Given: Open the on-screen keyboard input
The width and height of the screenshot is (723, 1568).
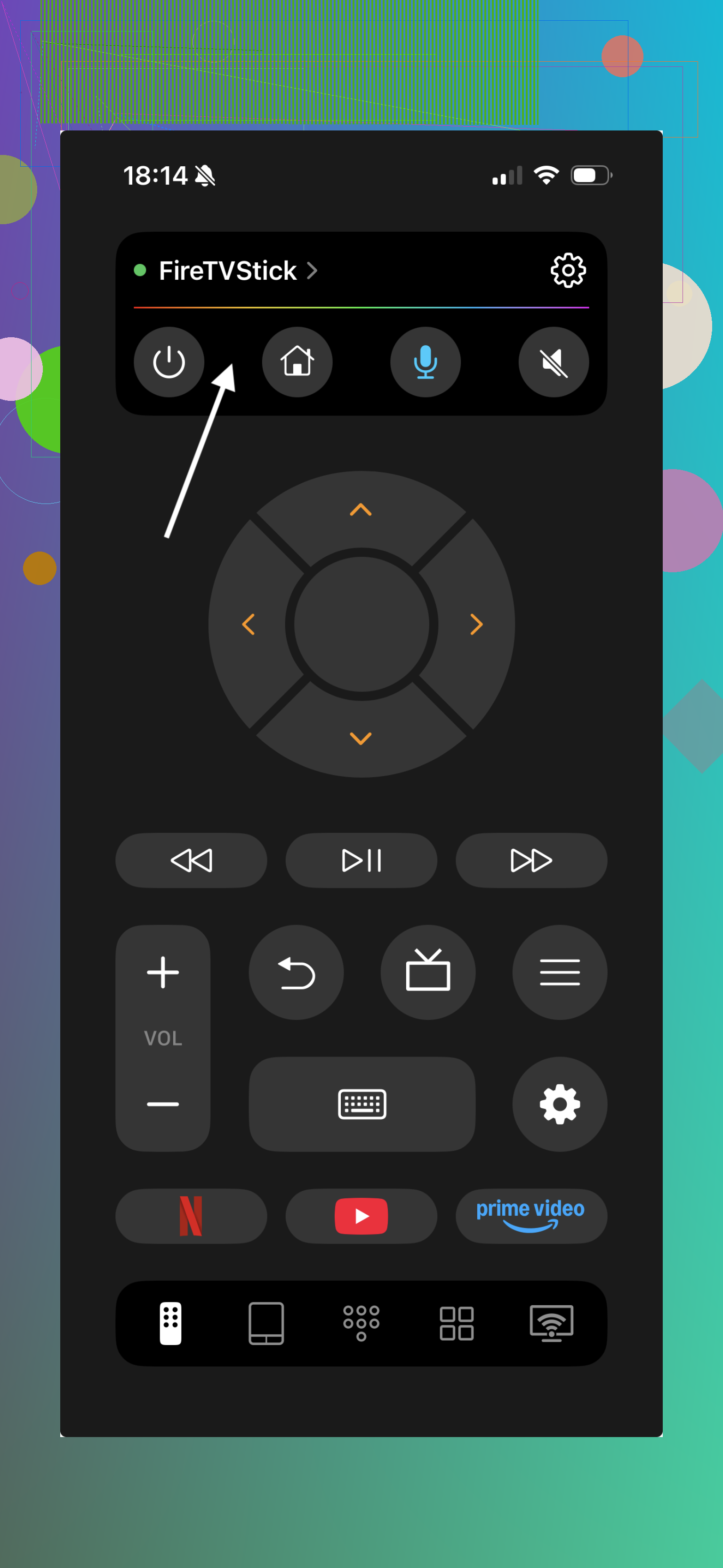Looking at the screenshot, I should click(x=362, y=1104).
